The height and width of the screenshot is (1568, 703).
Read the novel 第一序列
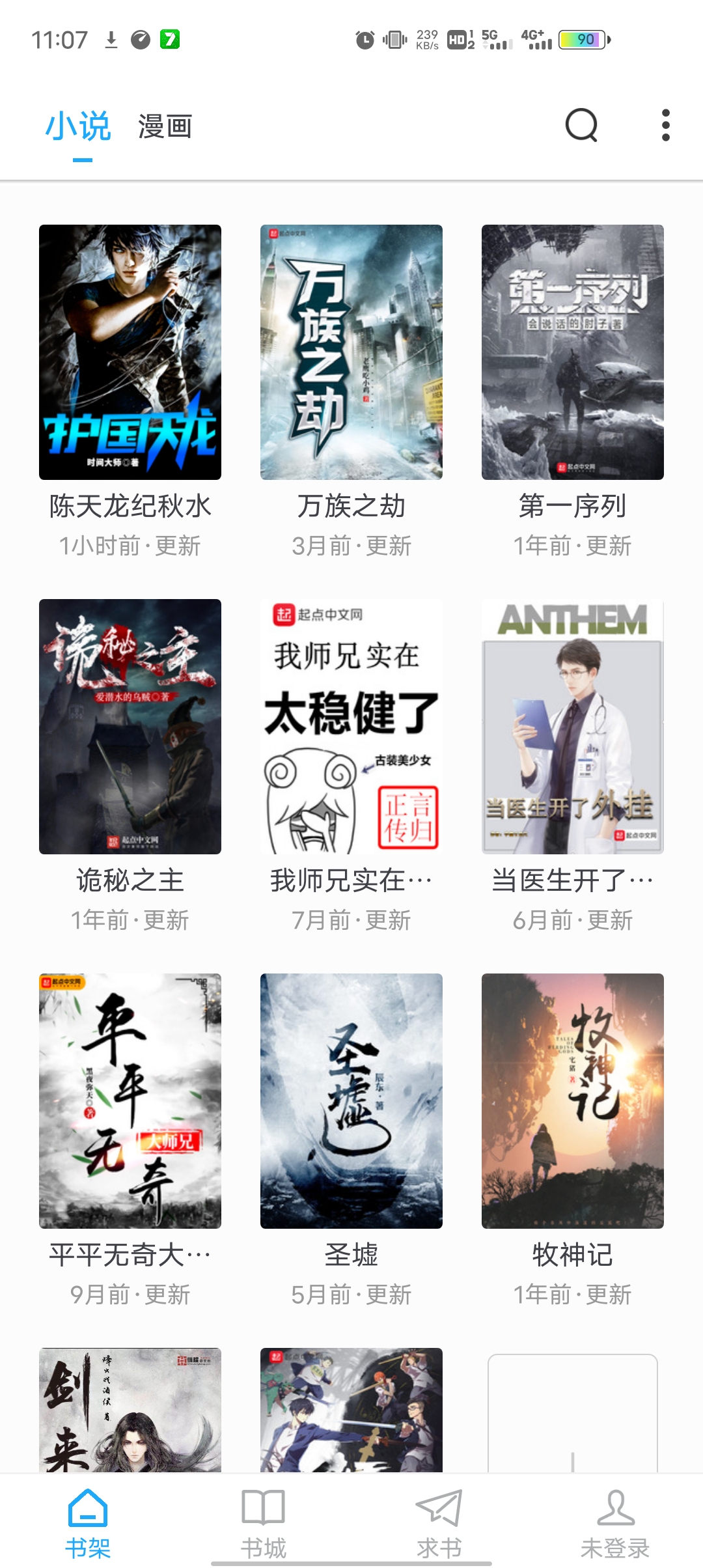pyautogui.click(x=573, y=352)
